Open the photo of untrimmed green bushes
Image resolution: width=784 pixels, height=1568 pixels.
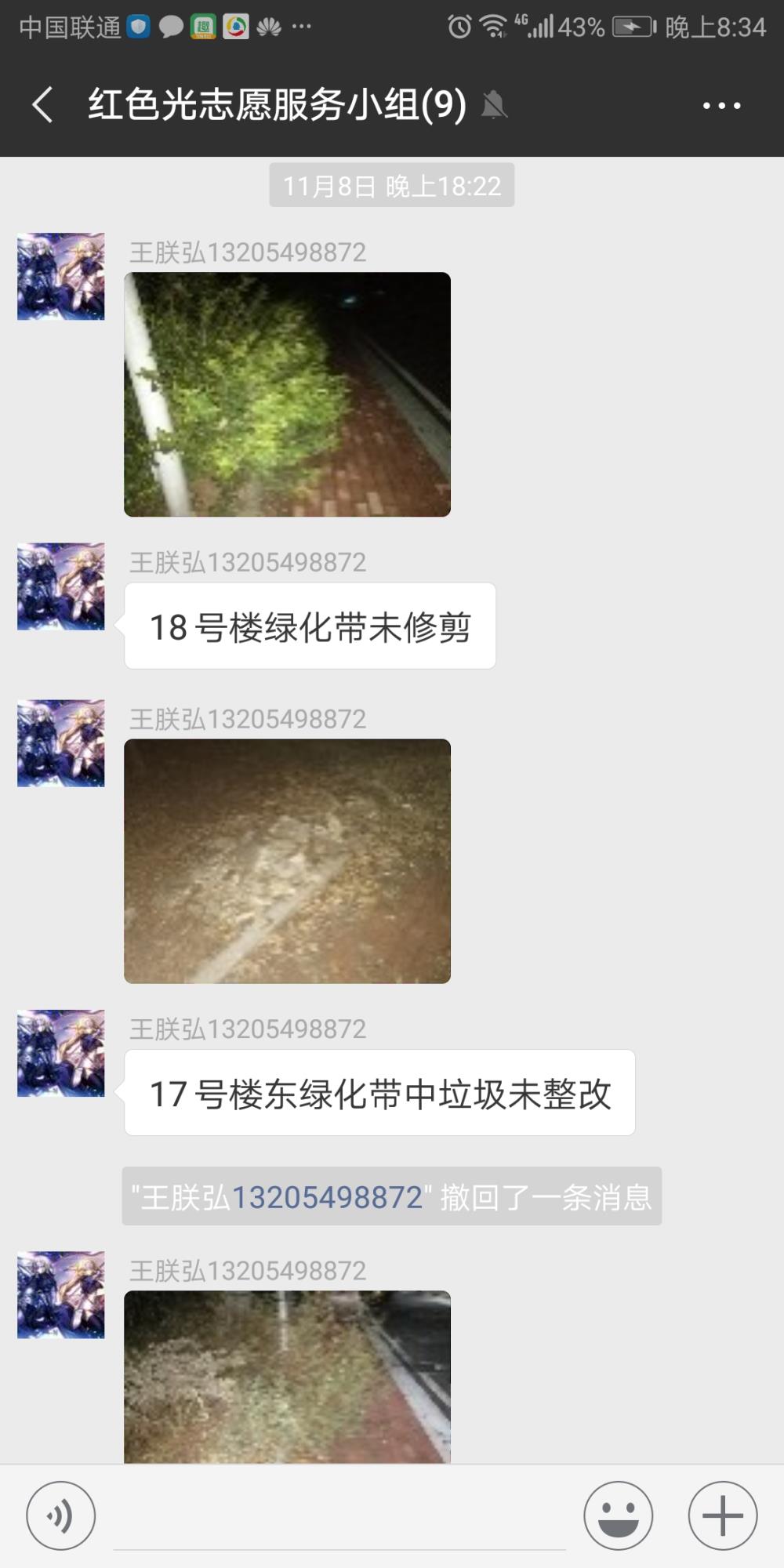click(x=287, y=394)
